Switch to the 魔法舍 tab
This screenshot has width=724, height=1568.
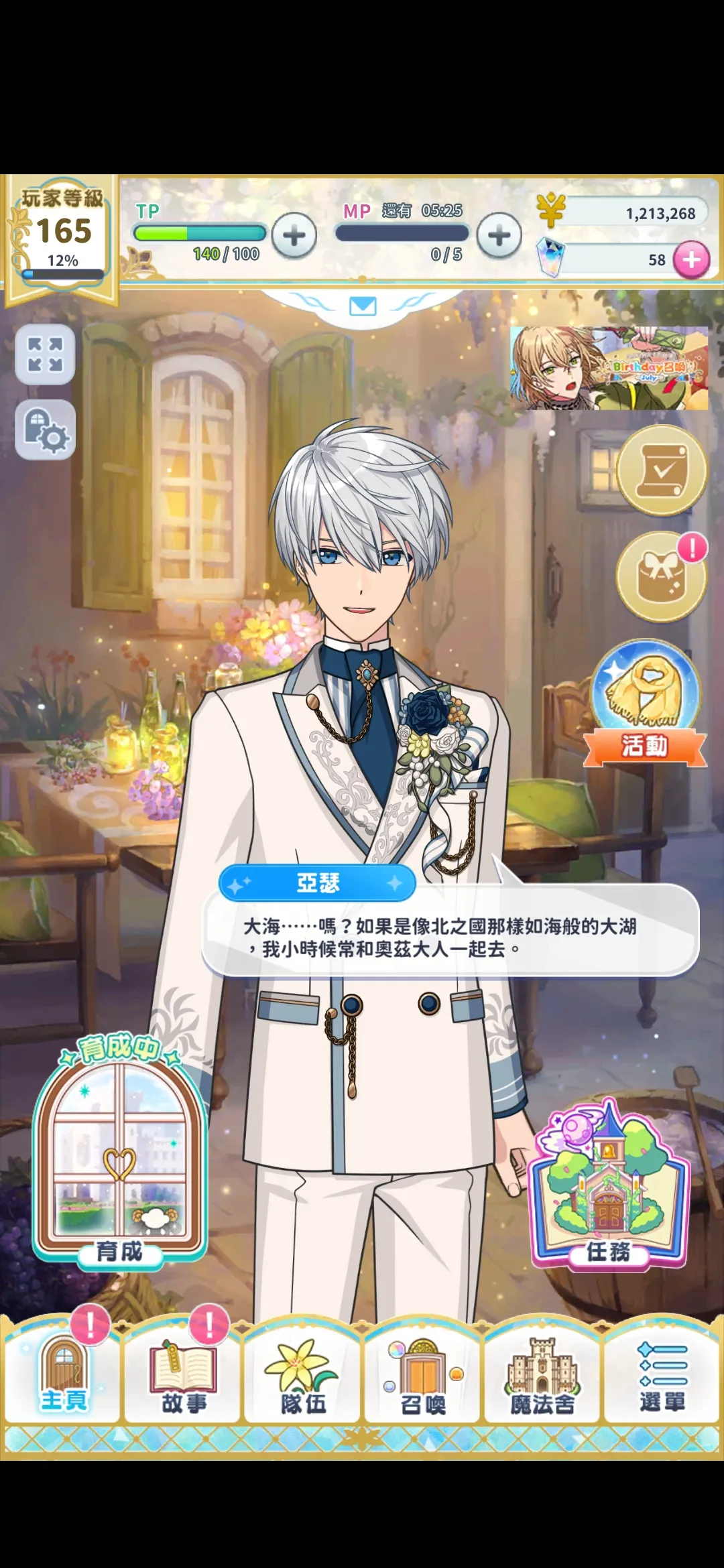[x=542, y=1374]
